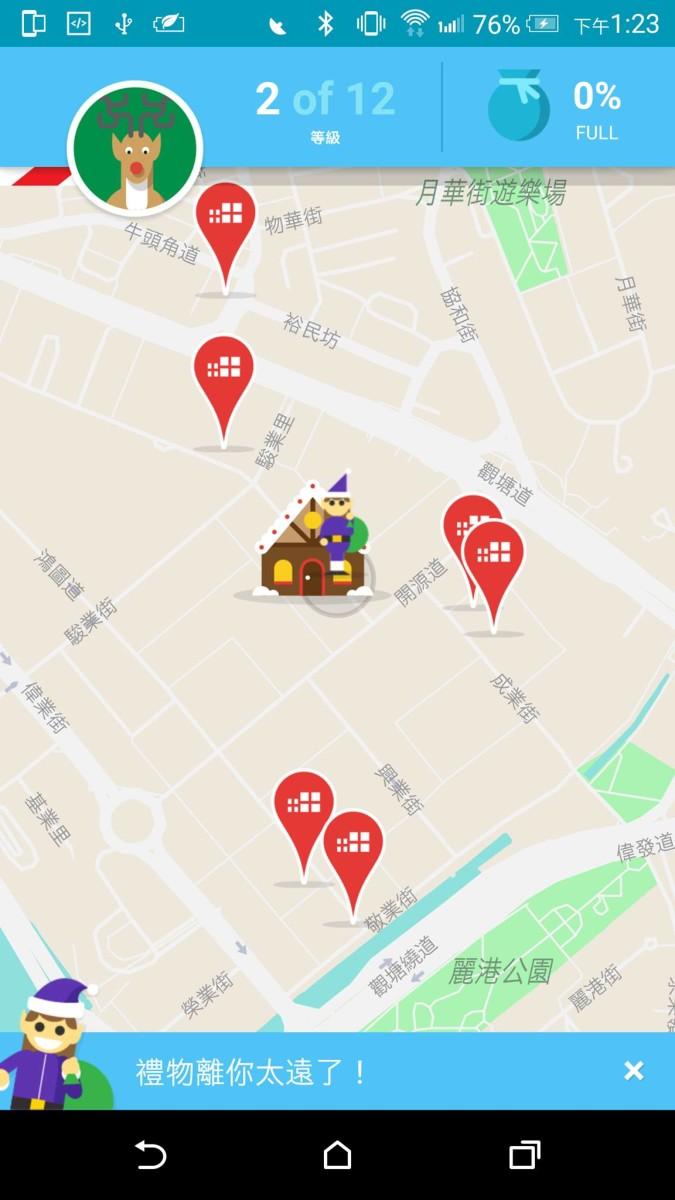The width and height of the screenshot is (675, 1200).
Task: Go back with the system back button
Action: coord(150,1155)
